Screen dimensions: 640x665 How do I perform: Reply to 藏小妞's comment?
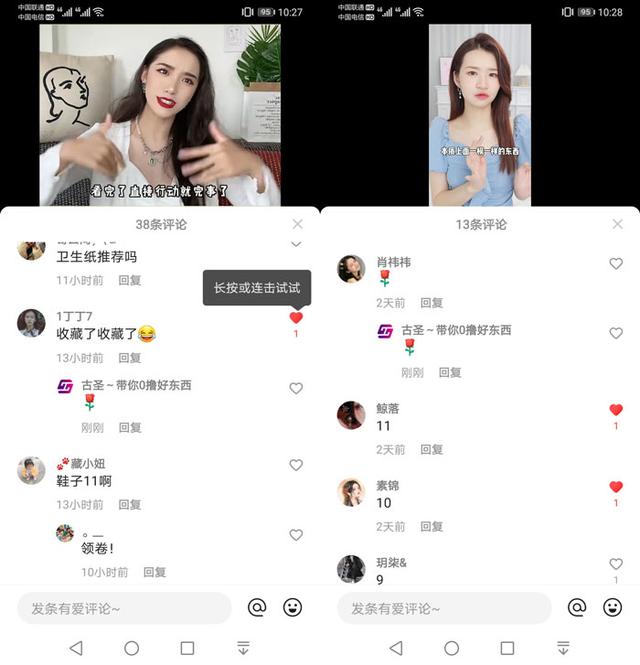[130, 504]
